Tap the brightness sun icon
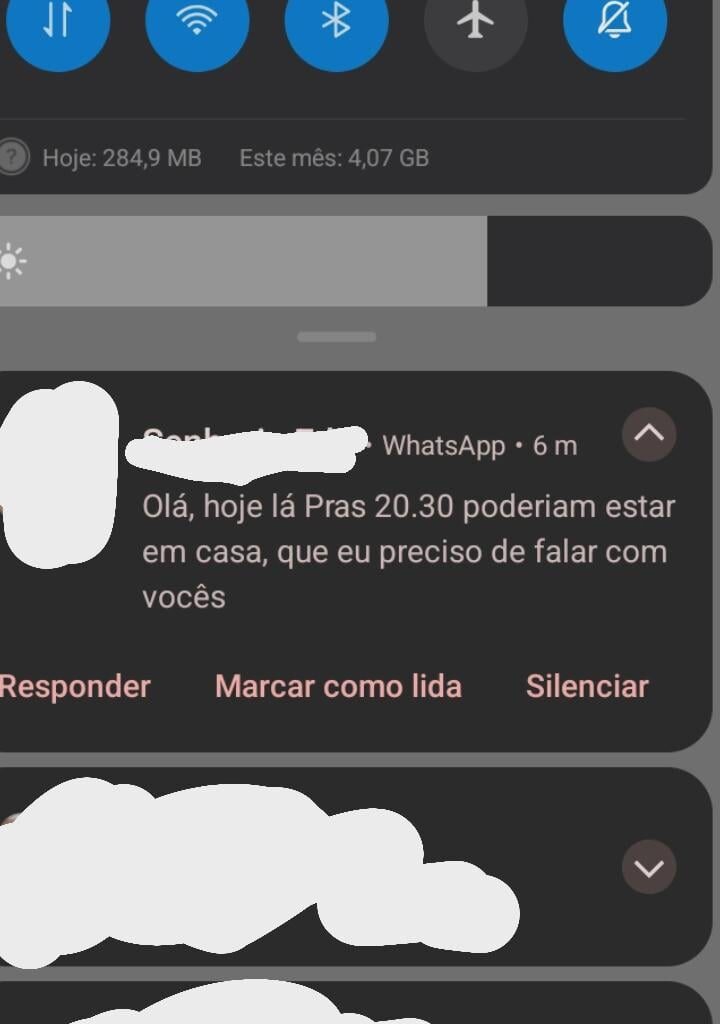 (15, 260)
